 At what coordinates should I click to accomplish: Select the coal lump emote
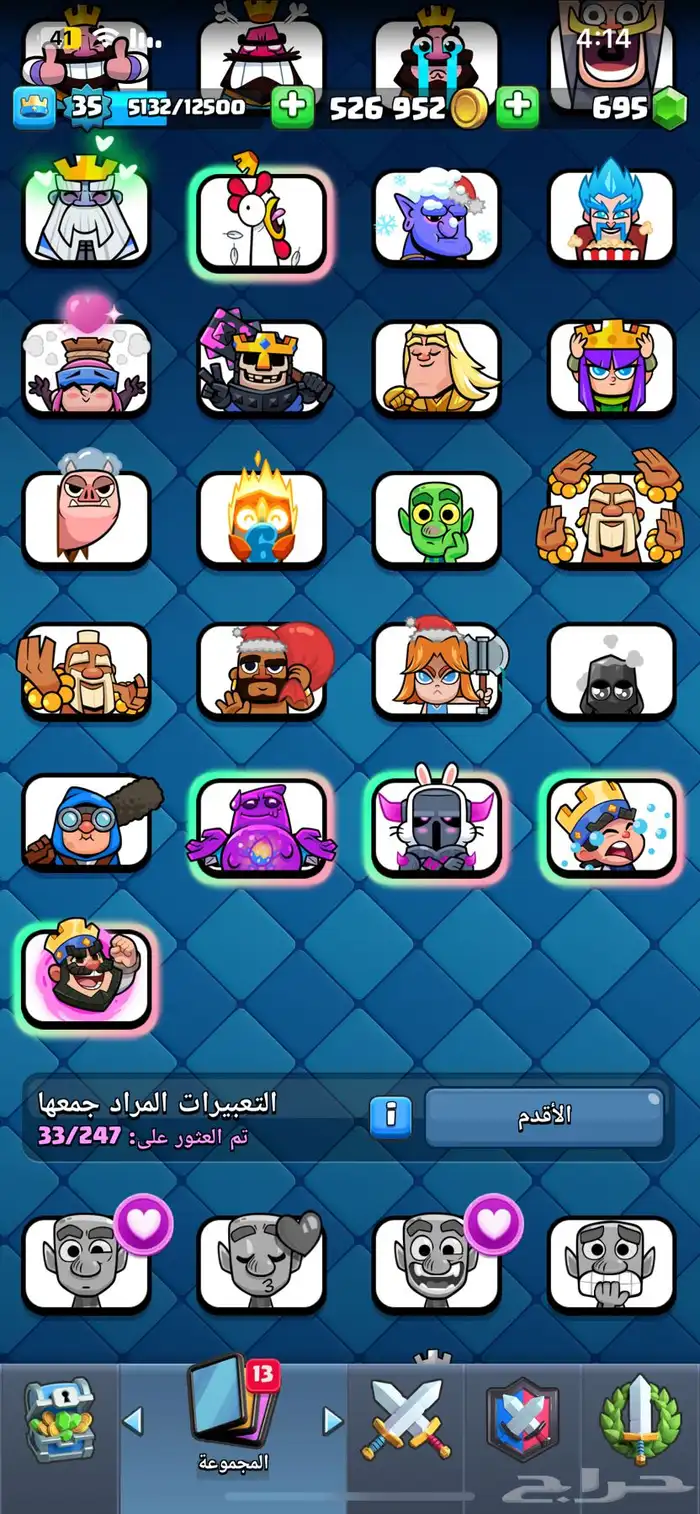click(611, 672)
